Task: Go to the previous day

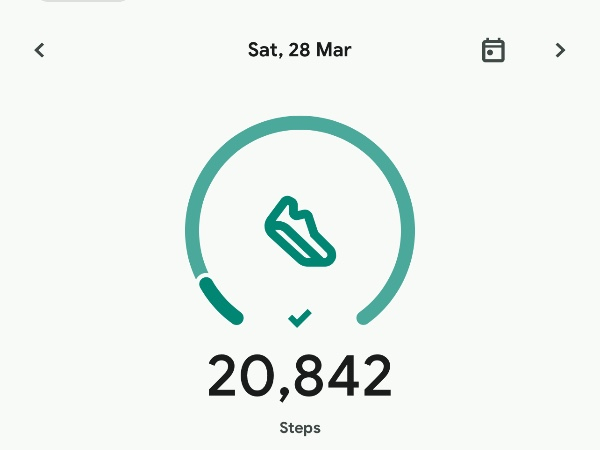Action: tap(40, 50)
